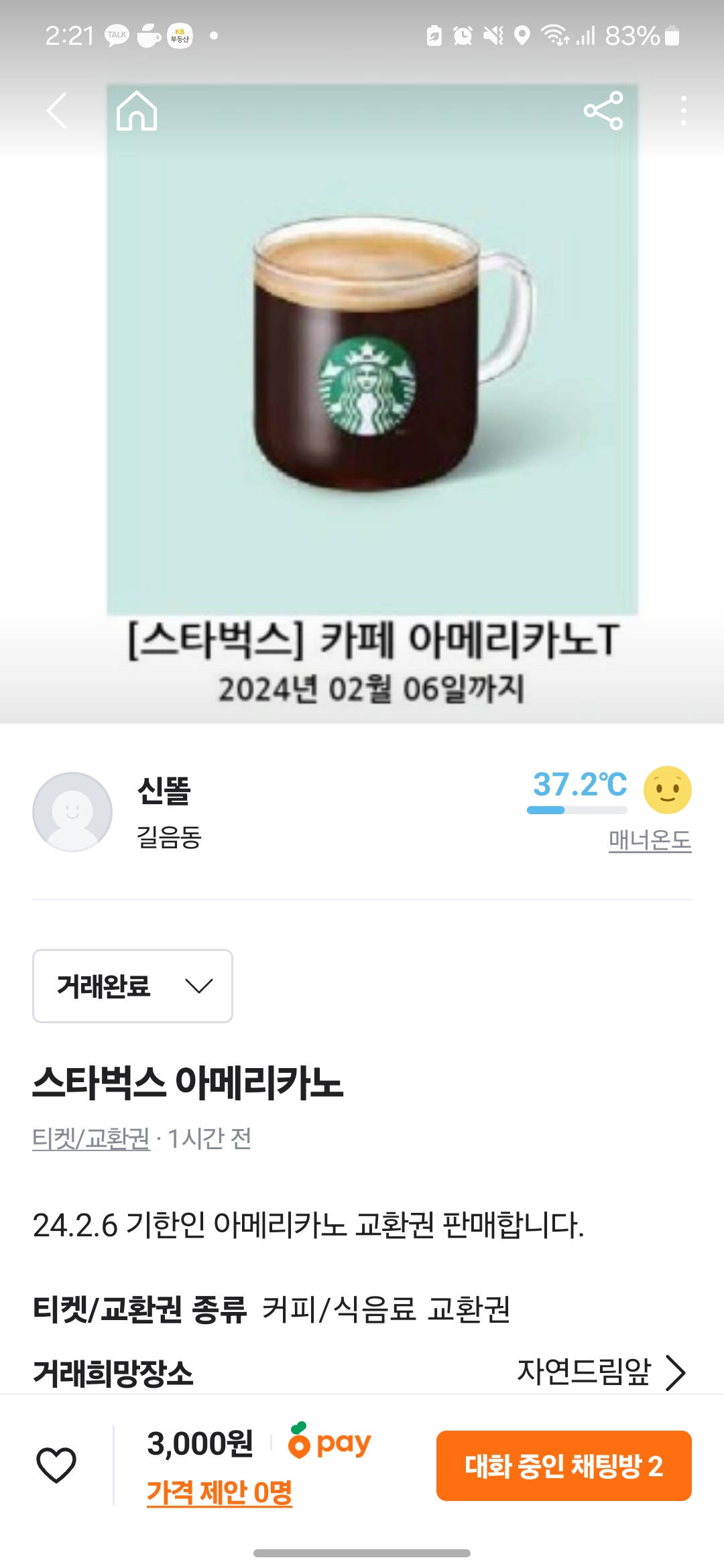View 가격 제안 0명 price offers
This screenshot has height=1568, width=724.
pyautogui.click(x=219, y=1492)
